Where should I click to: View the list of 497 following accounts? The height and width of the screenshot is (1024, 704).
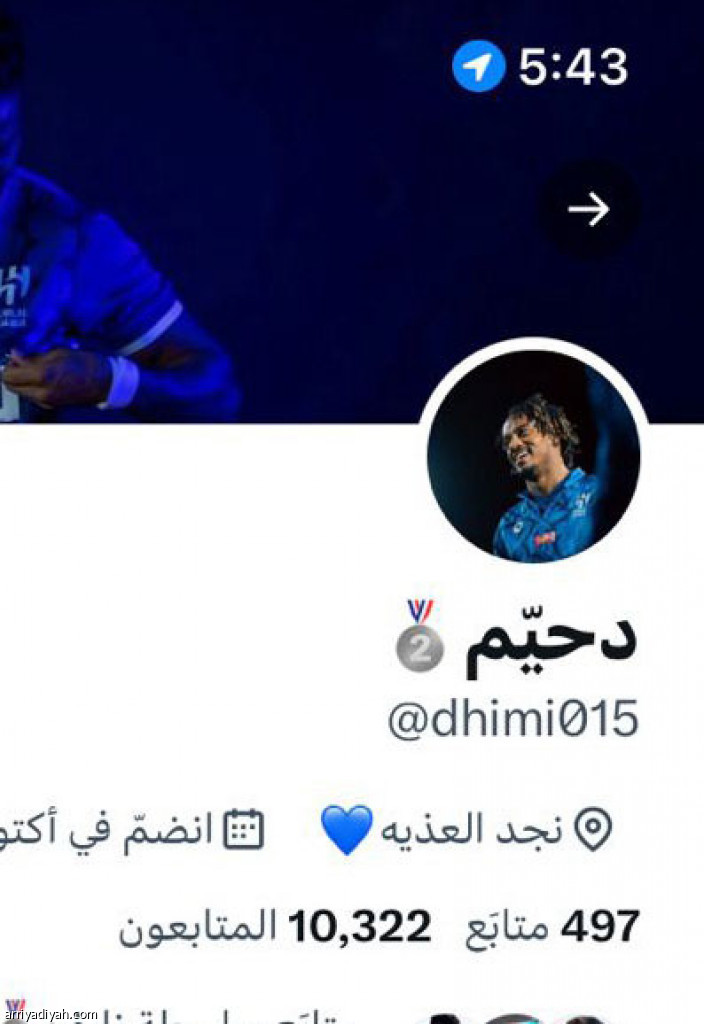(552, 927)
